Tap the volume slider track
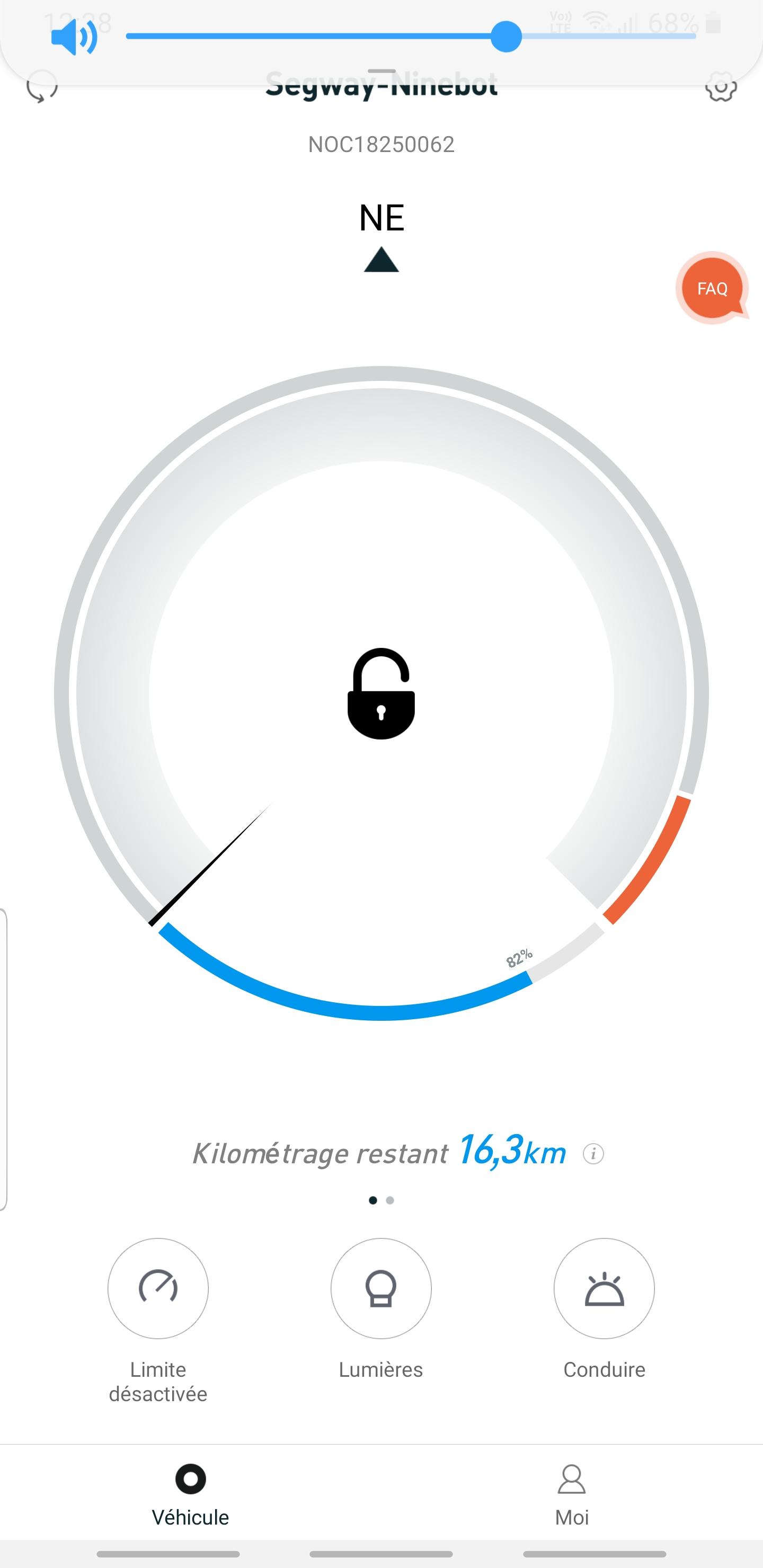The width and height of the screenshot is (763, 1568). pos(411,36)
